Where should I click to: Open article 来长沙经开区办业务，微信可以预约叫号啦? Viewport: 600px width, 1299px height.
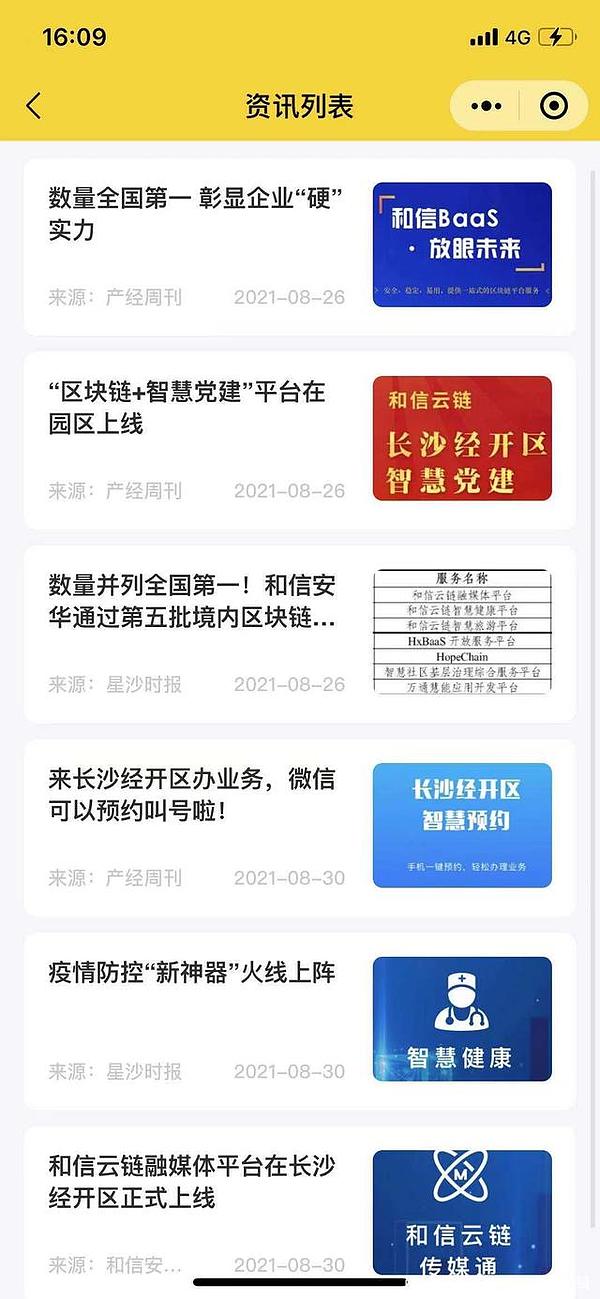point(192,794)
